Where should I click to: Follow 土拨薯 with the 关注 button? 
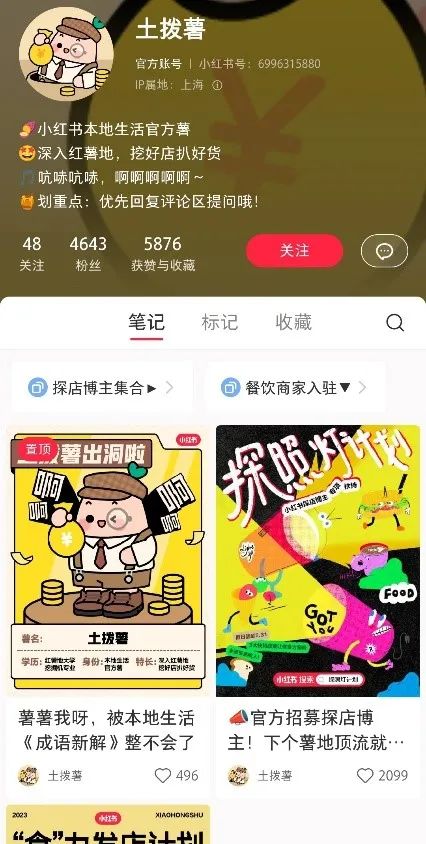pyautogui.click(x=294, y=251)
